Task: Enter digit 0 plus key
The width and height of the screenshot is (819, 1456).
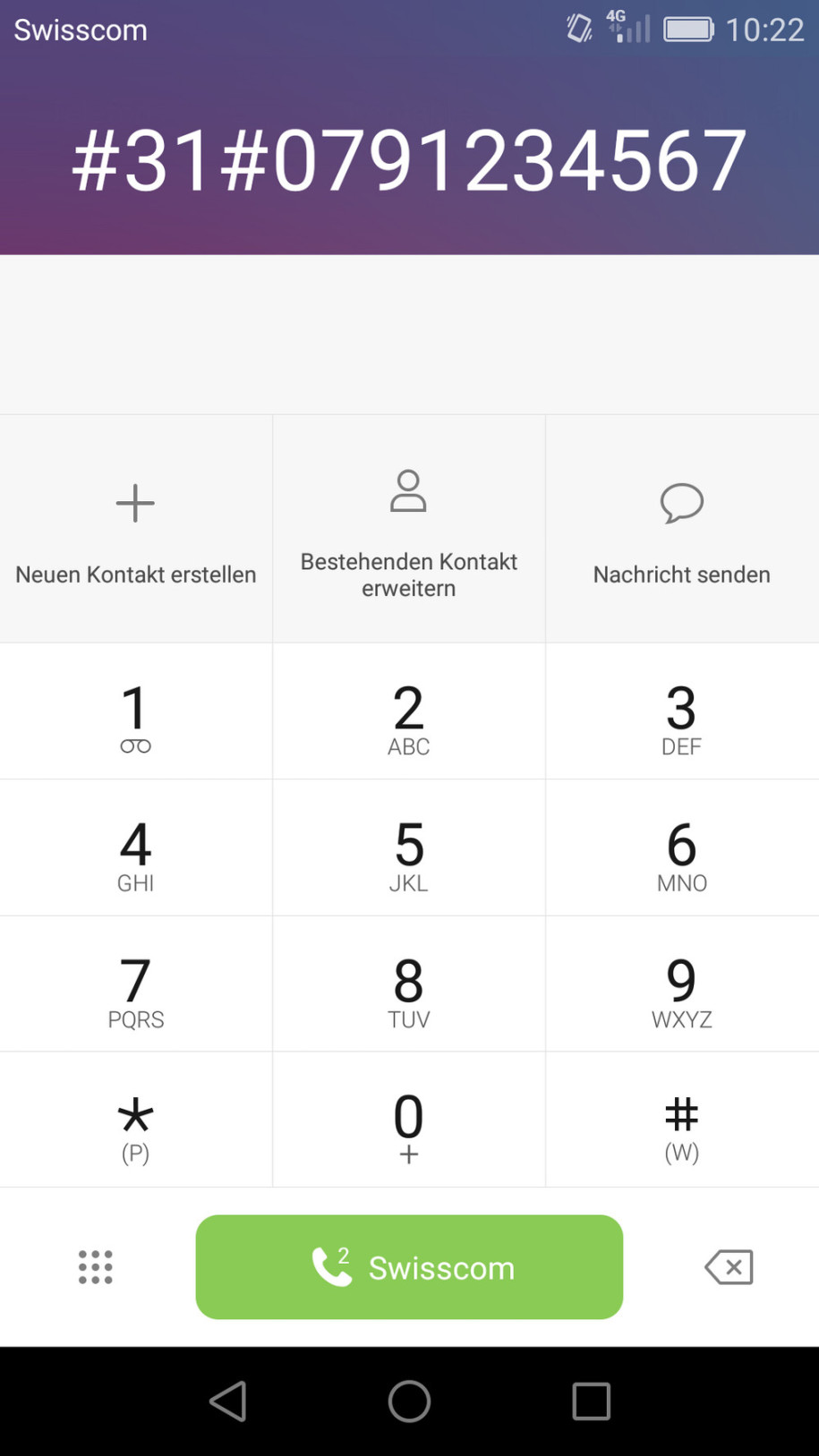Action: point(409,1120)
